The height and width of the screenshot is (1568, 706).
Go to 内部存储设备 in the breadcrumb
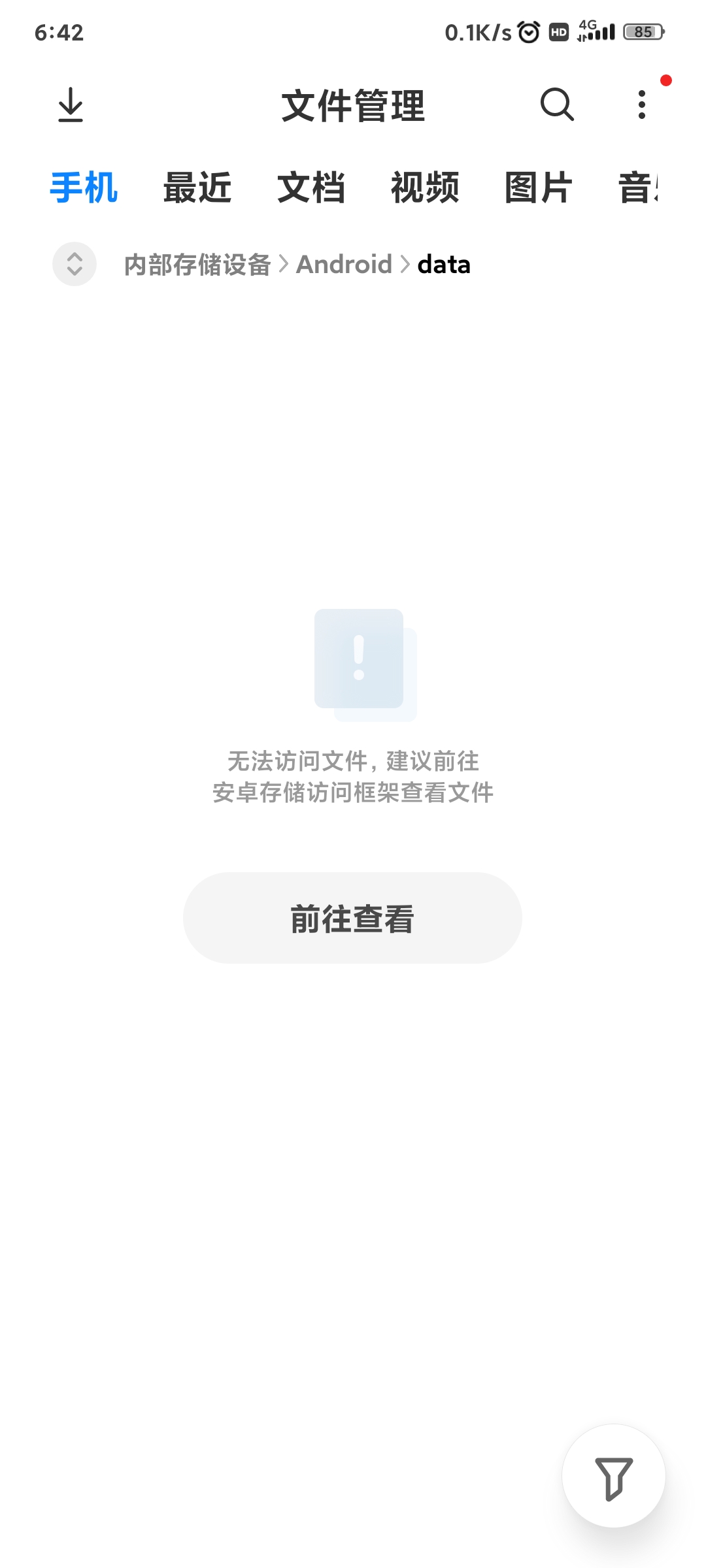pos(197,265)
